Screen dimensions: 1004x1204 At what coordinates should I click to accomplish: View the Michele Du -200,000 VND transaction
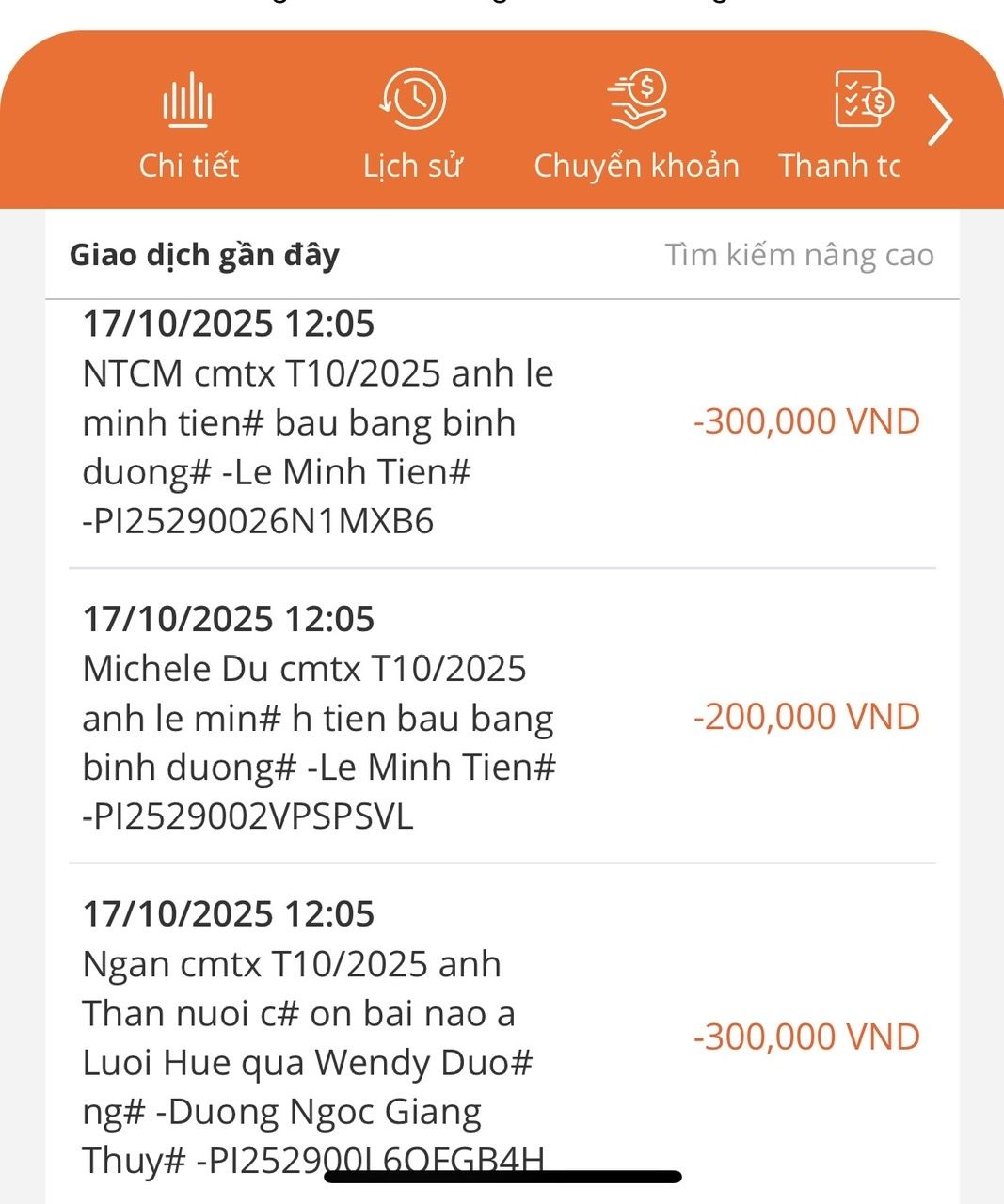click(501, 718)
